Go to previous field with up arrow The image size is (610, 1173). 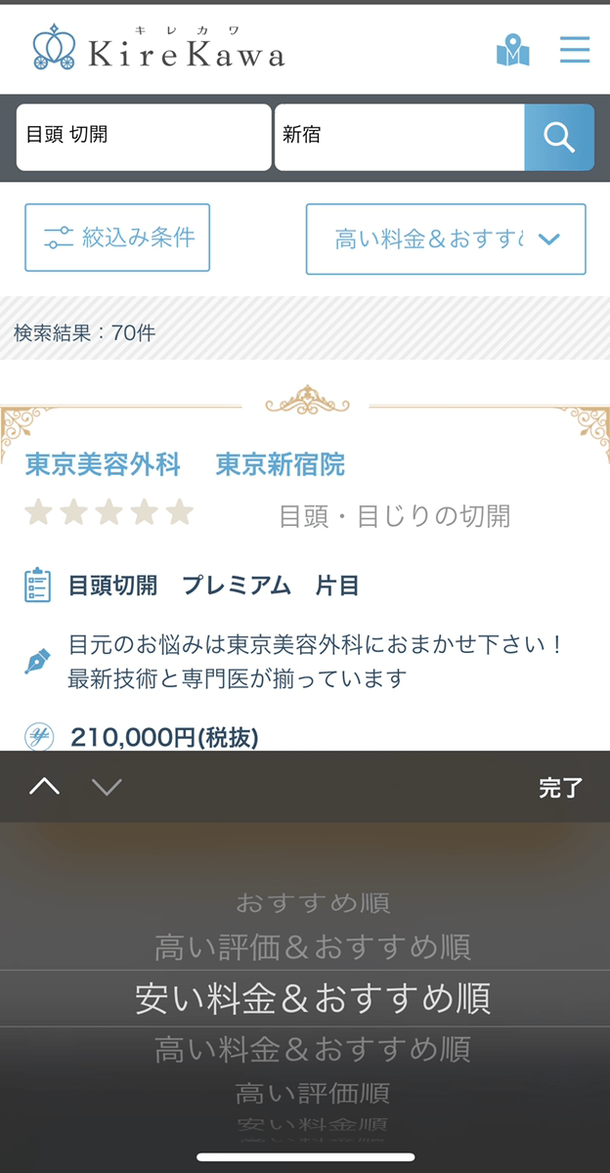[x=45, y=787]
